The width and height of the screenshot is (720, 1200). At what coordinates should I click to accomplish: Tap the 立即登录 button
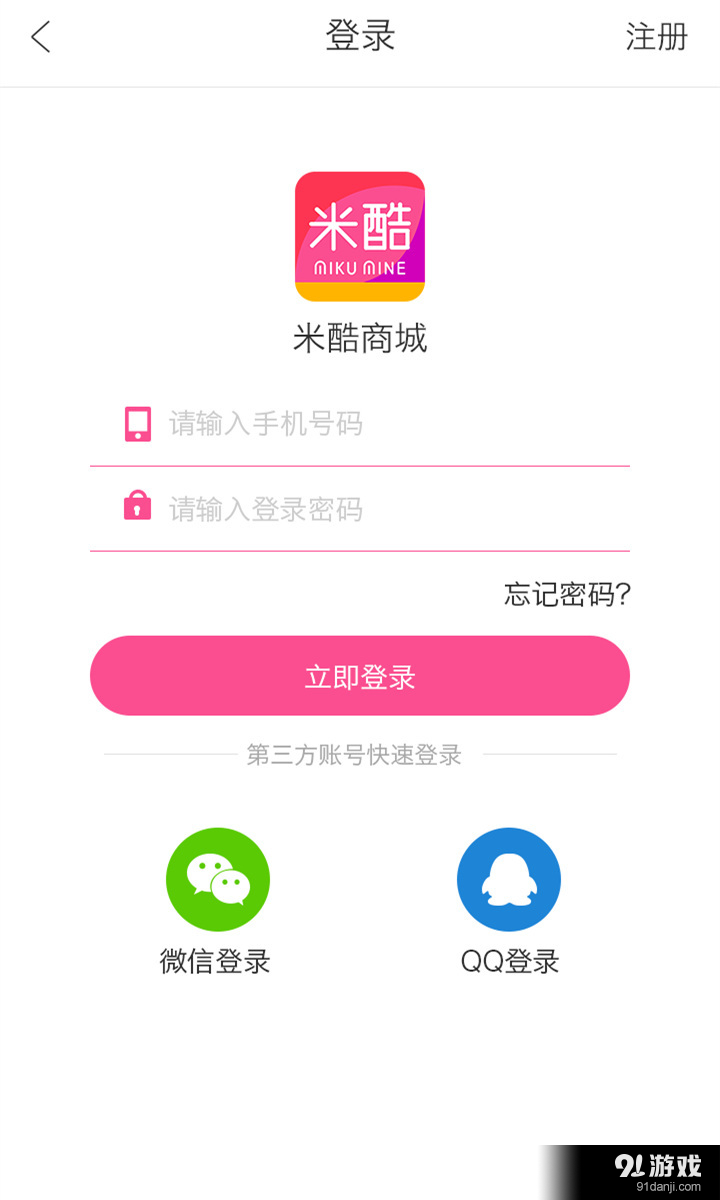click(360, 676)
